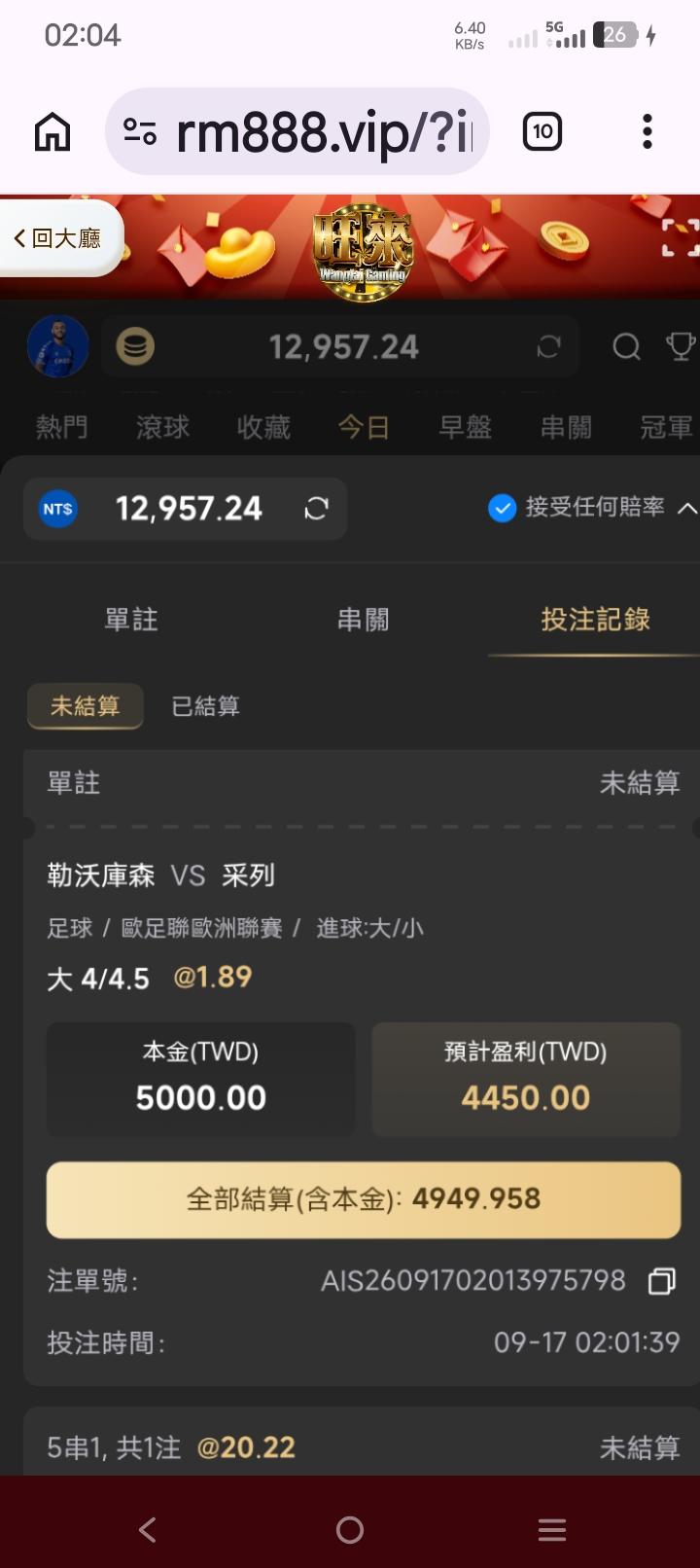Viewport: 700px width, 1568px height.
Task: Tap the rm888.vip address bar
Action: (297, 131)
